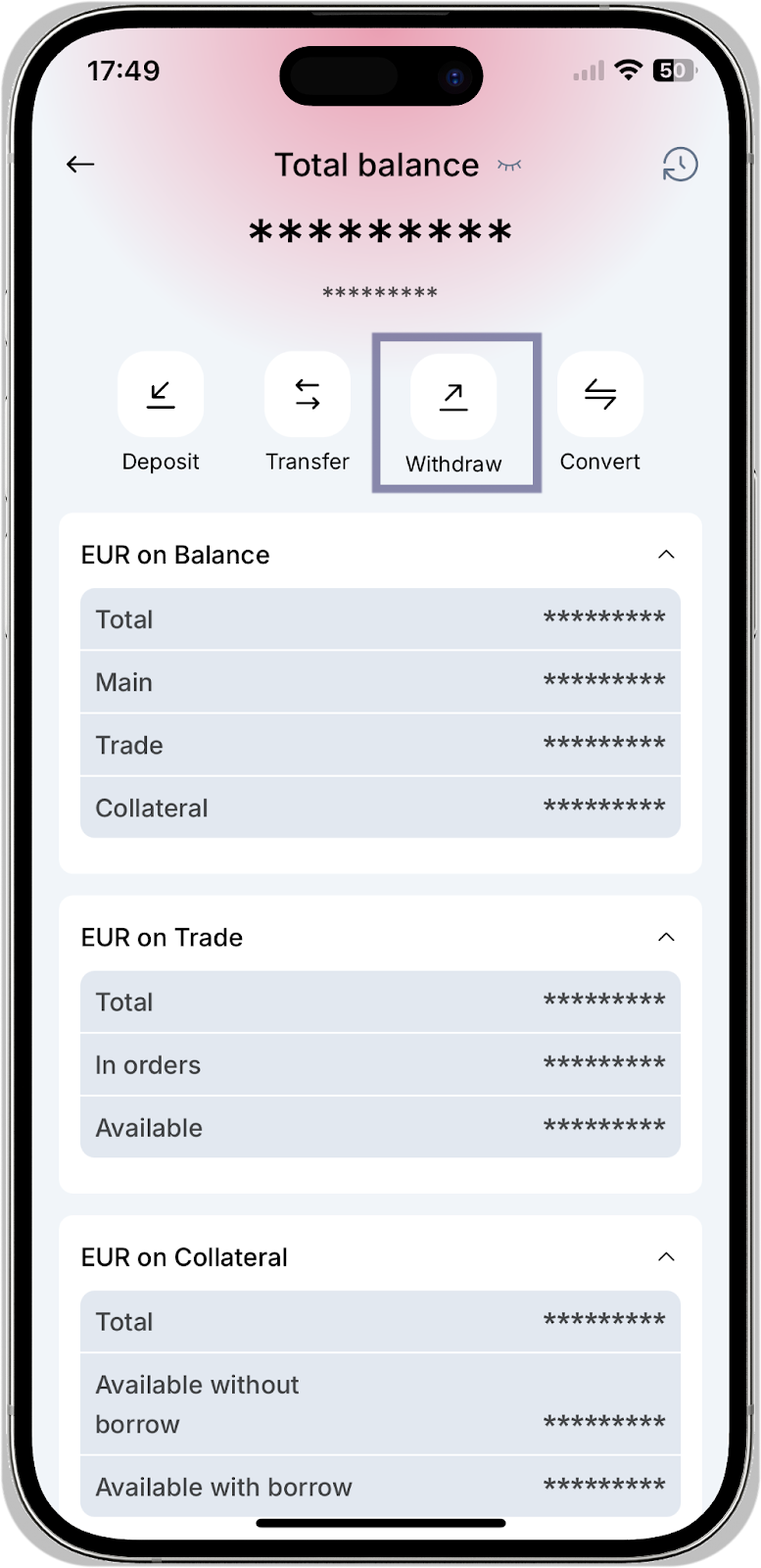Collapse the EUR on Collateral section
The height and width of the screenshot is (1568, 761).
click(666, 1257)
